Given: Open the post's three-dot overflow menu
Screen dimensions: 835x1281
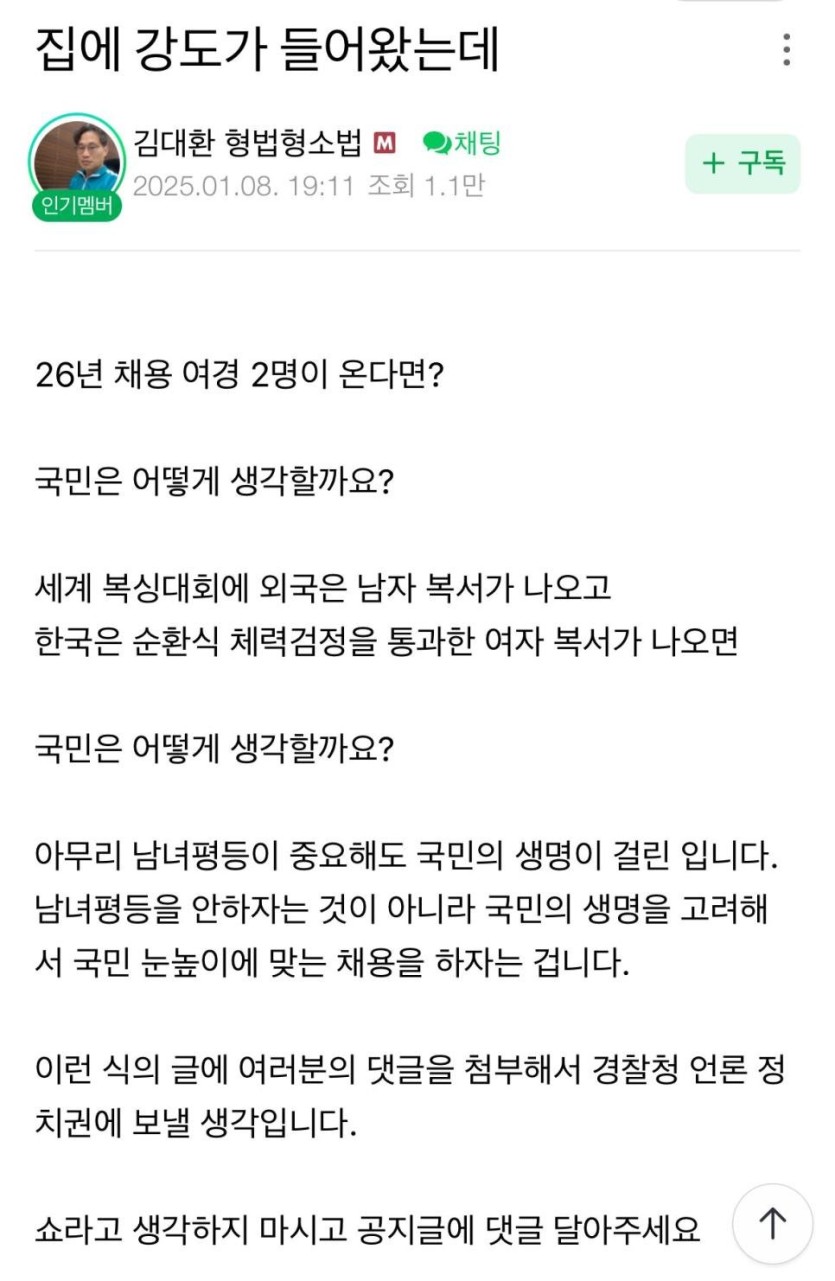Looking at the screenshot, I should tap(787, 49).
